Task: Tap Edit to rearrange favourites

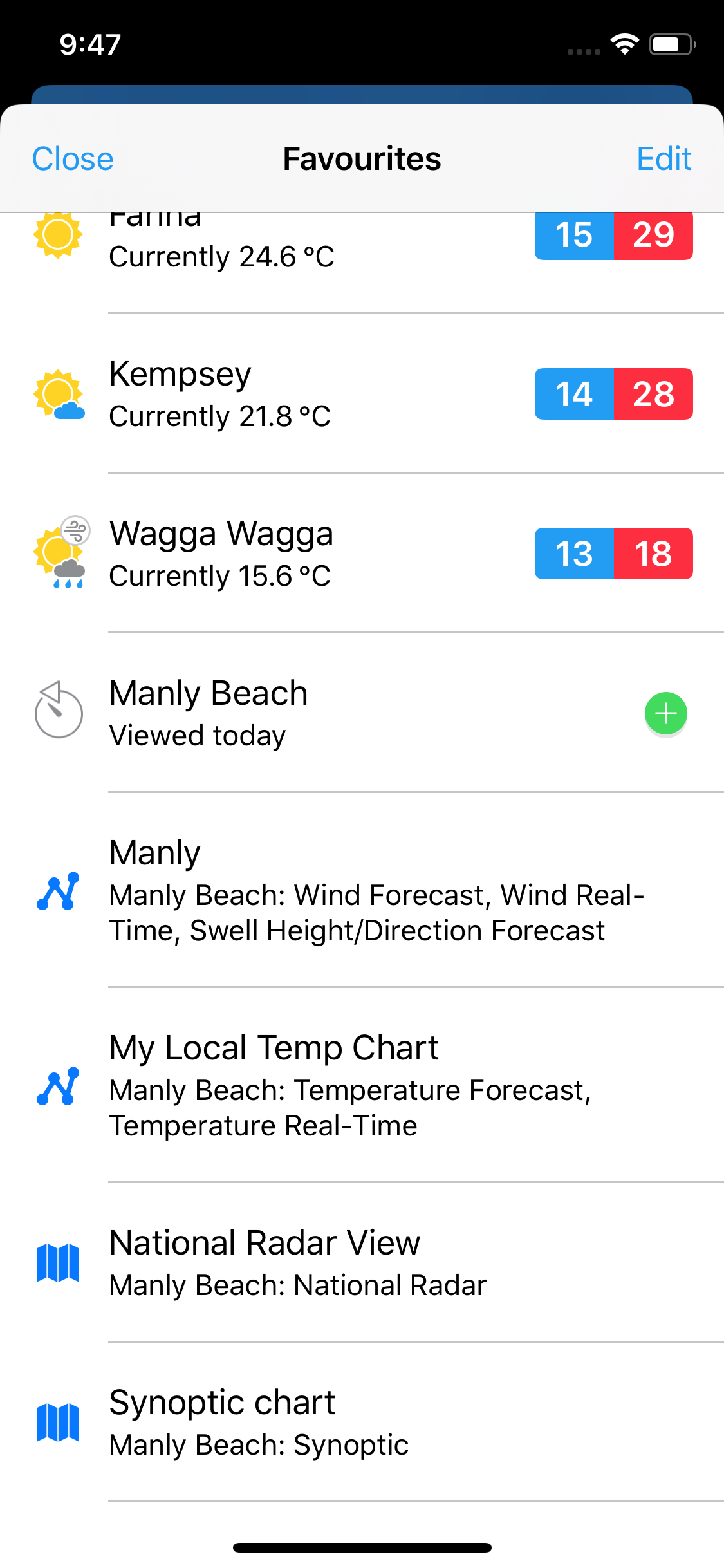Action: pos(664,159)
